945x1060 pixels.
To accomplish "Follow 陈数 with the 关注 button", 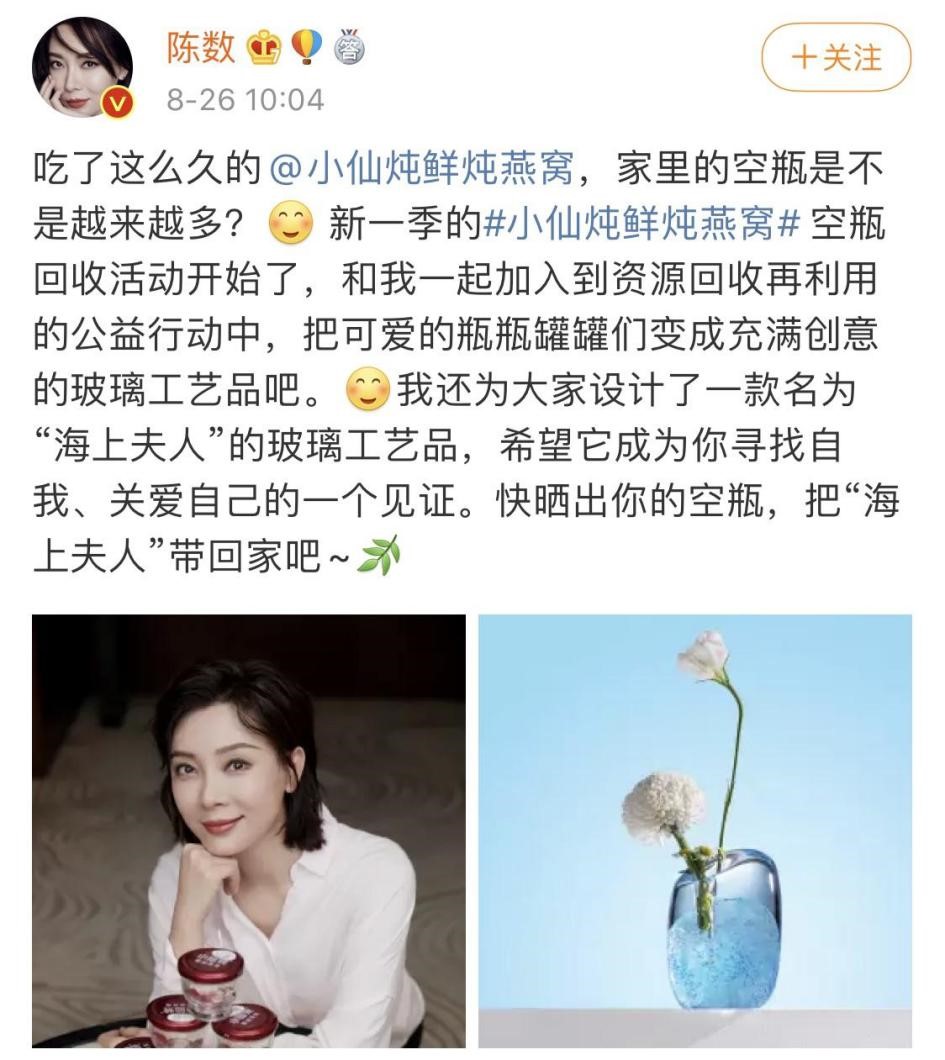I will [x=836, y=57].
